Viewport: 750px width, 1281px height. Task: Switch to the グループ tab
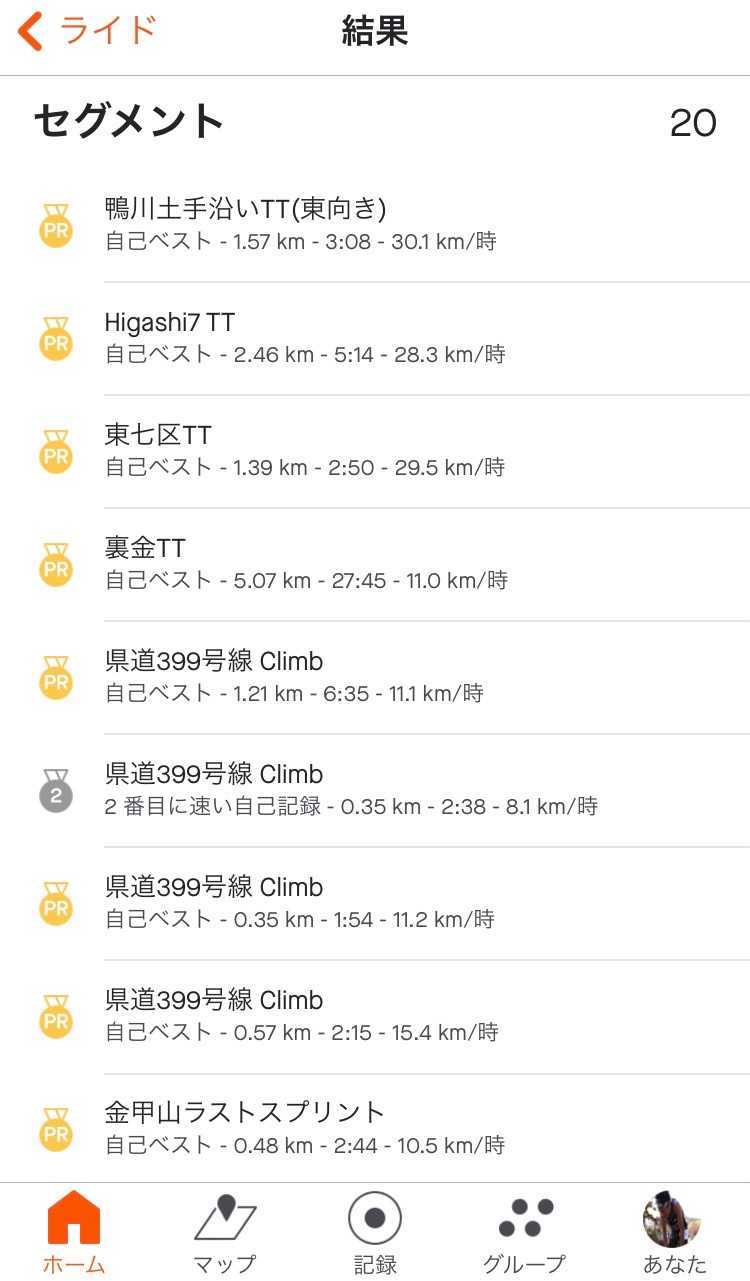click(x=525, y=1234)
